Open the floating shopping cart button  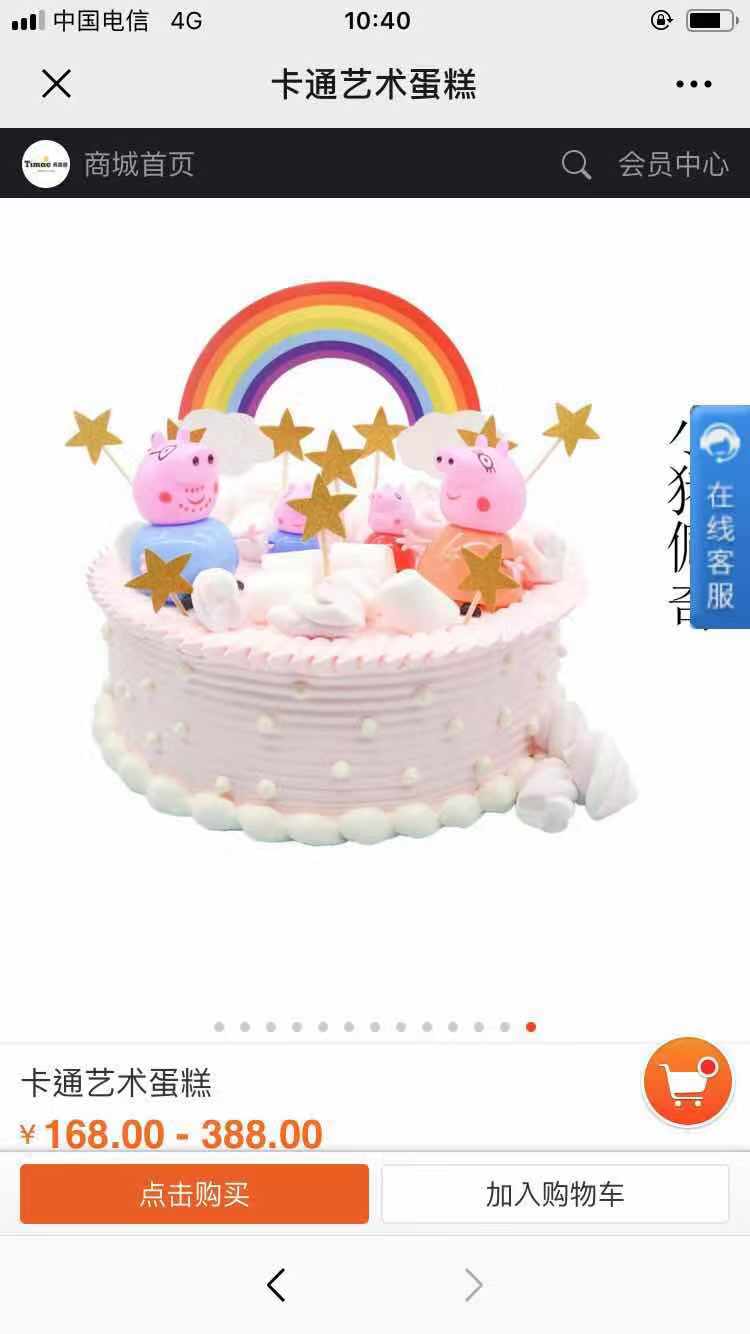(688, 1083)
